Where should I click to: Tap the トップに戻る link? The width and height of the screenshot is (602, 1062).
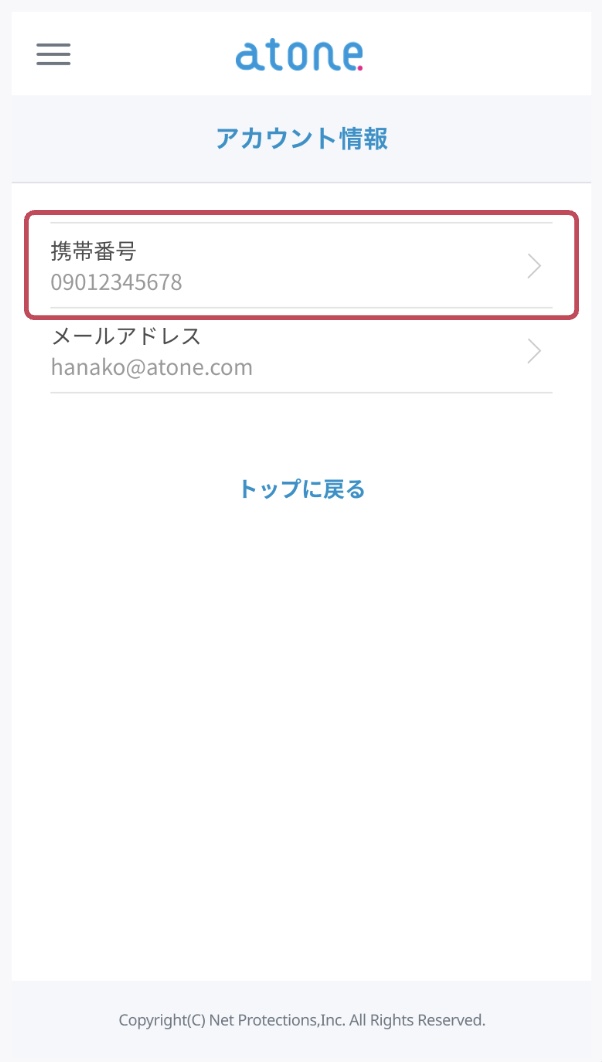click(x=301, y=489)
